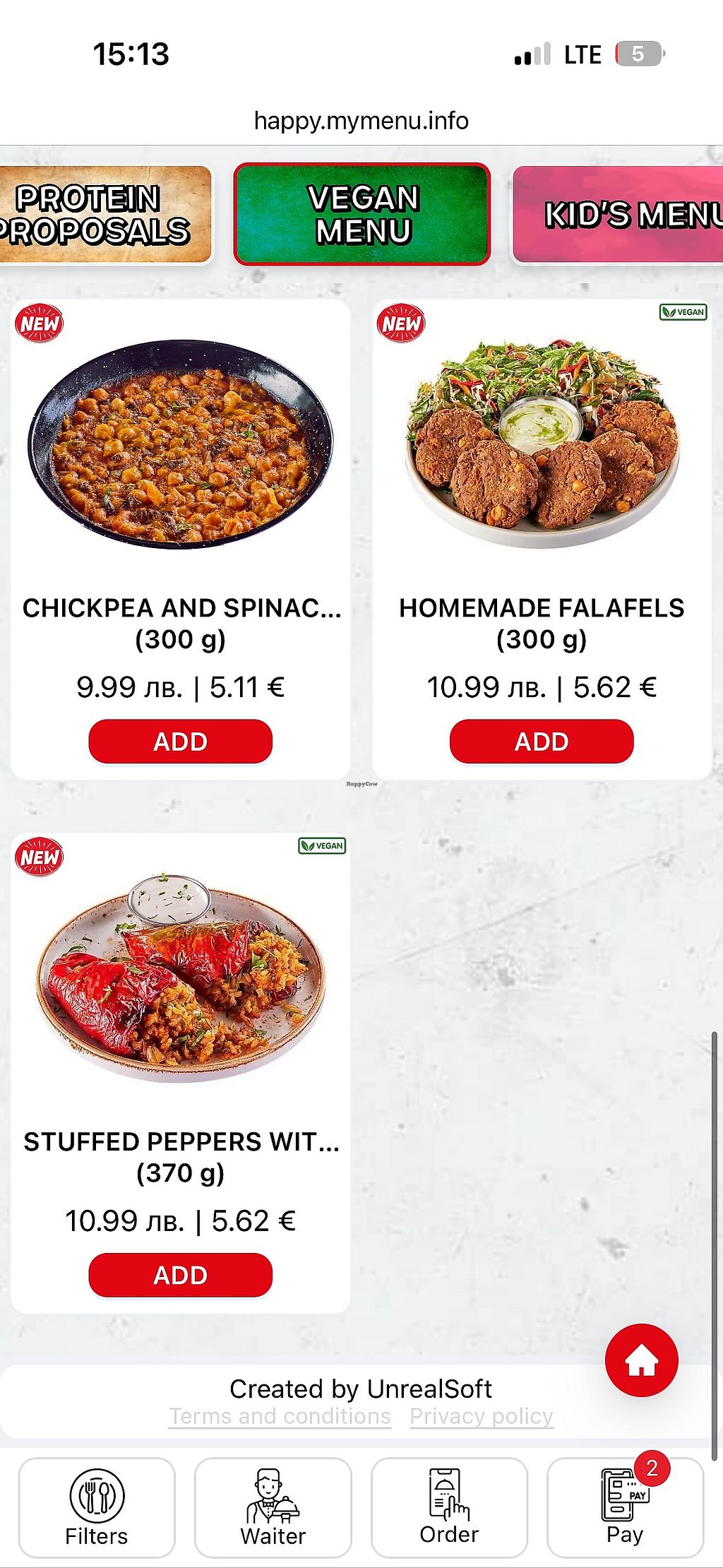
Task: Go to the menu home screen
Action: tap(641, 1360)
